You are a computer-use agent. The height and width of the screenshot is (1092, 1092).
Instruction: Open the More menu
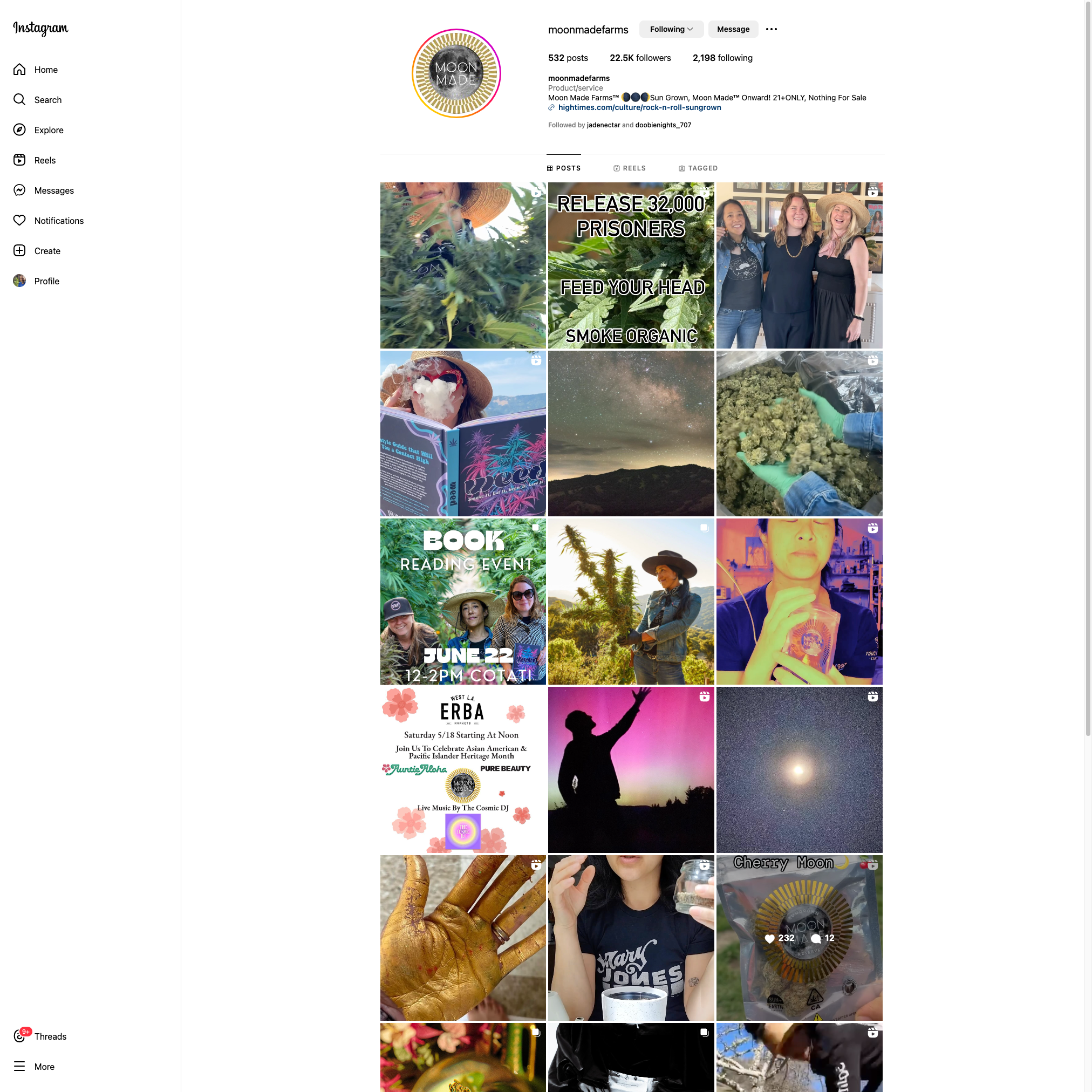click(44, 1067)
